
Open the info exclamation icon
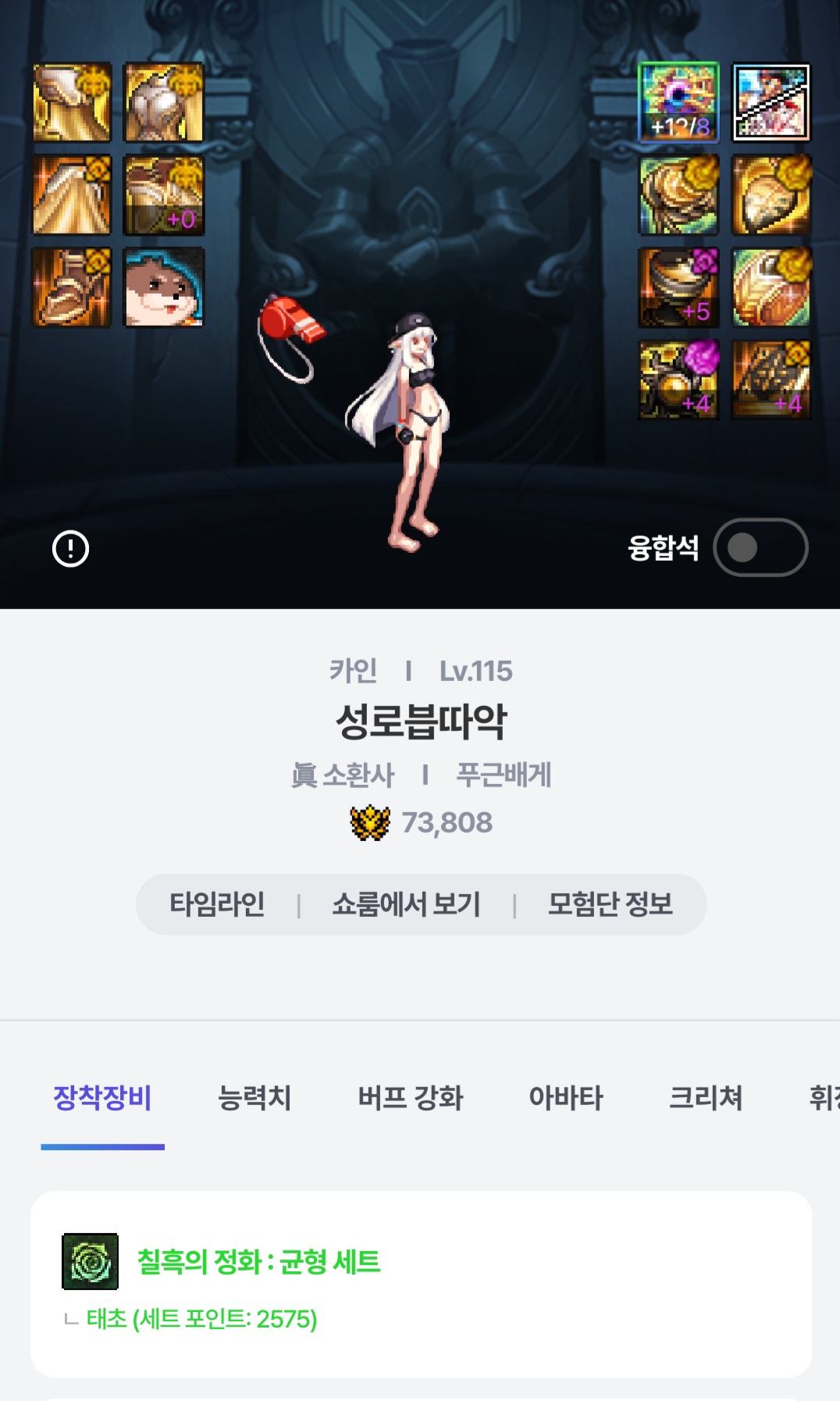tap(70, 548)
